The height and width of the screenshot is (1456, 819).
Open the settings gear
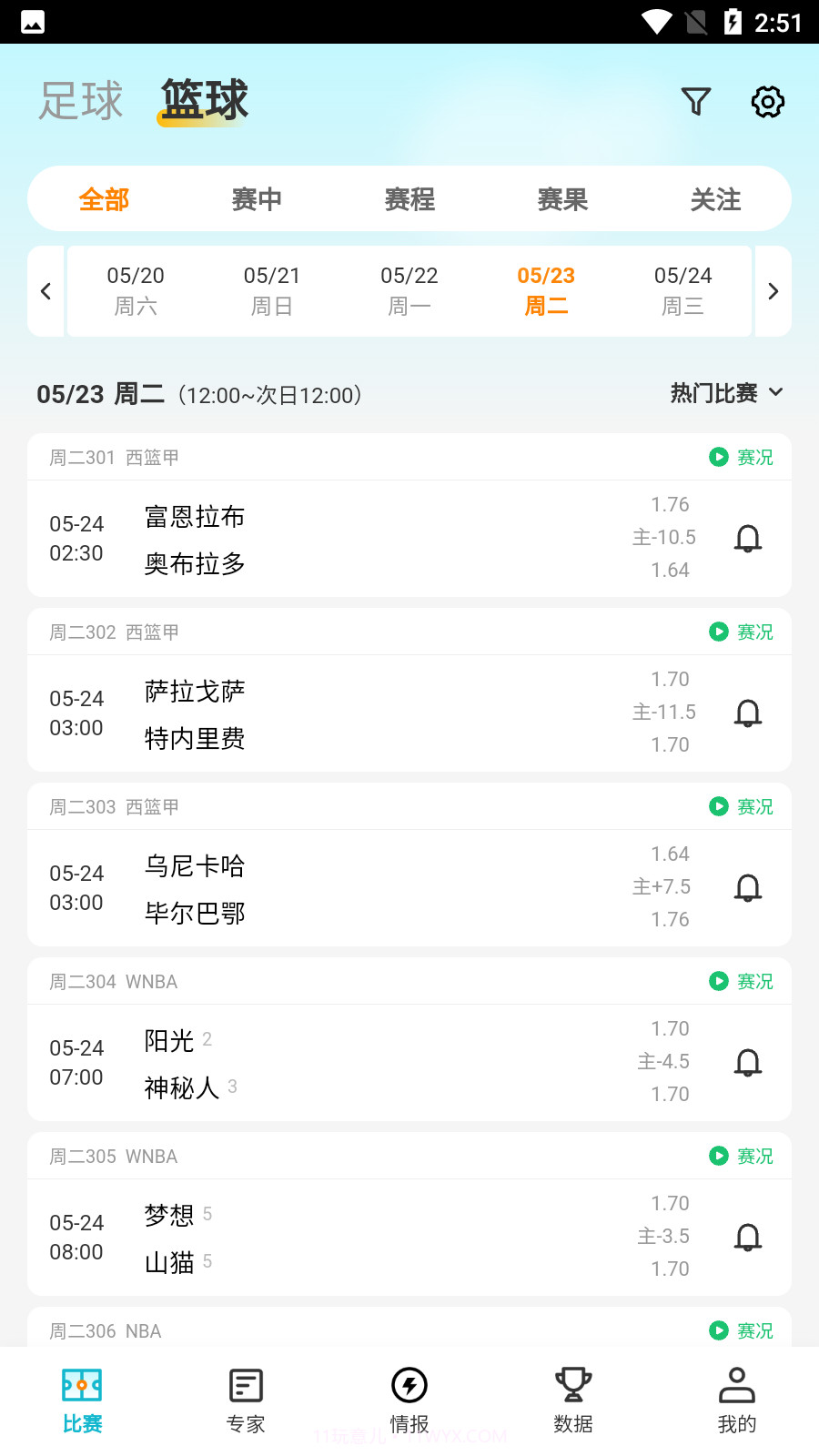tap(767, 102)
